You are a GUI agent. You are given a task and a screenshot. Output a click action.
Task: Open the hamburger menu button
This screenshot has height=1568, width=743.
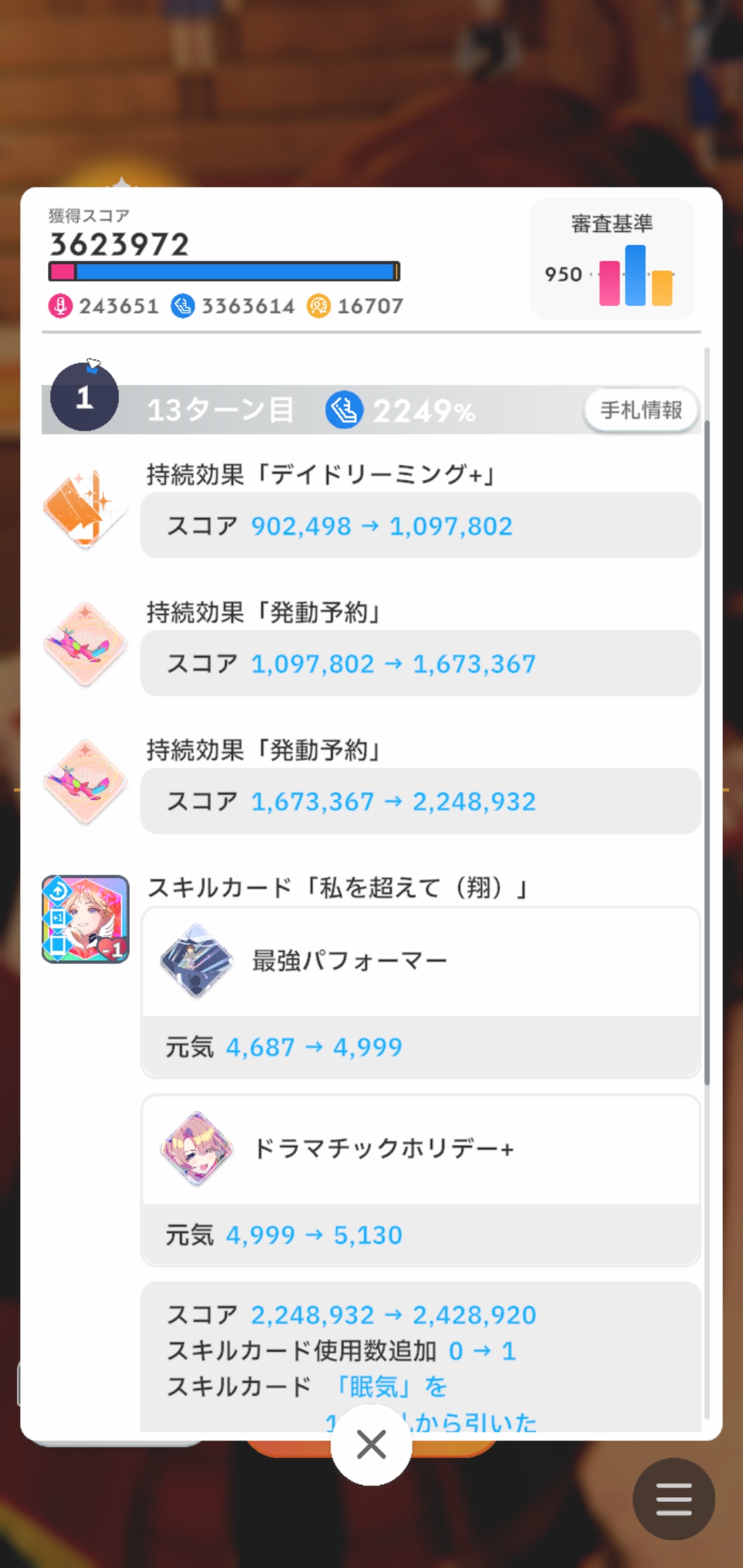click(x=674, y=1499)
